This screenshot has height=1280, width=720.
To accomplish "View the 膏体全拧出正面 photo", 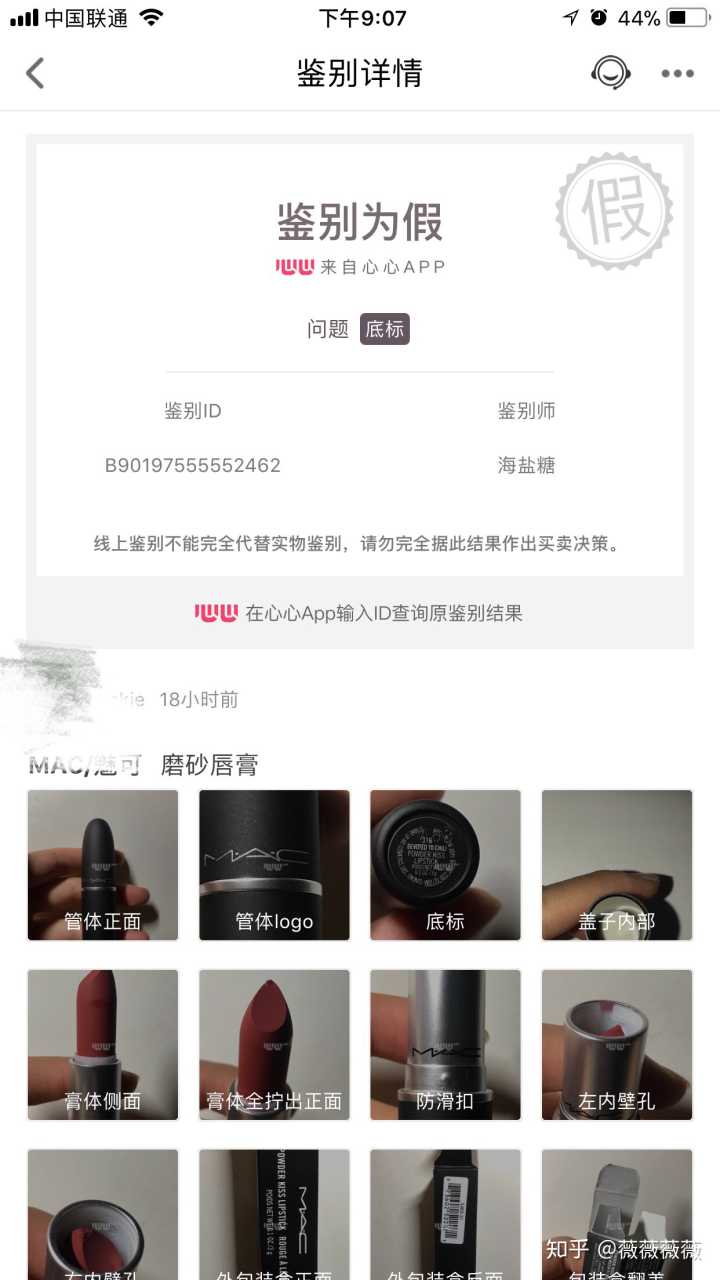I will [274, 1044].
